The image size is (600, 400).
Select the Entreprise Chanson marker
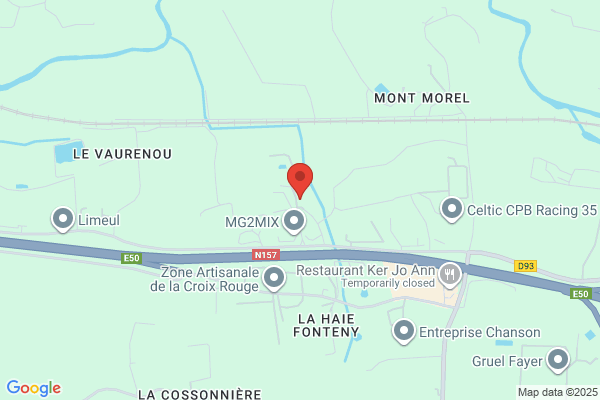tap(404, 331)
